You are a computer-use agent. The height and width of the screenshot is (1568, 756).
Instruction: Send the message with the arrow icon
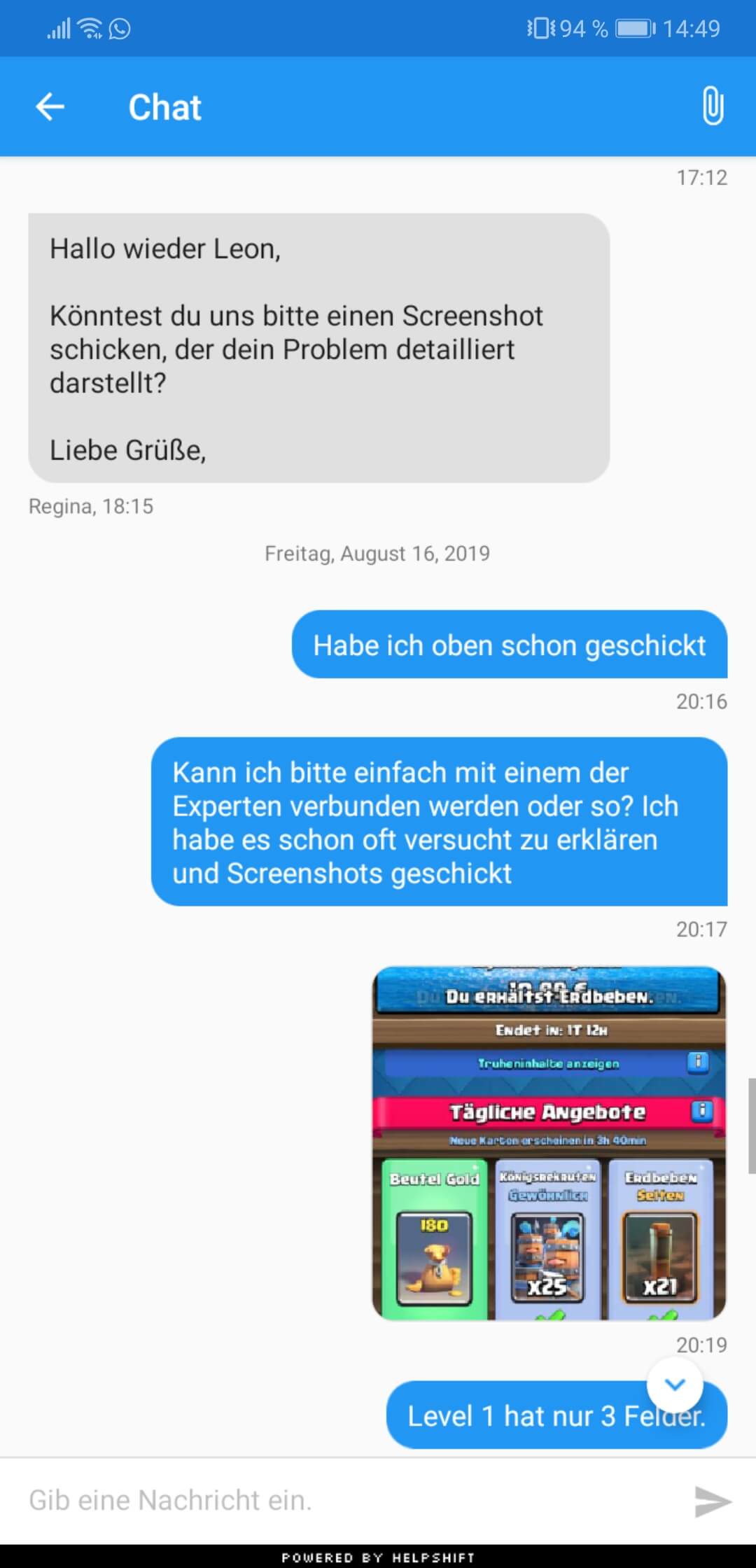point(713,1501)
